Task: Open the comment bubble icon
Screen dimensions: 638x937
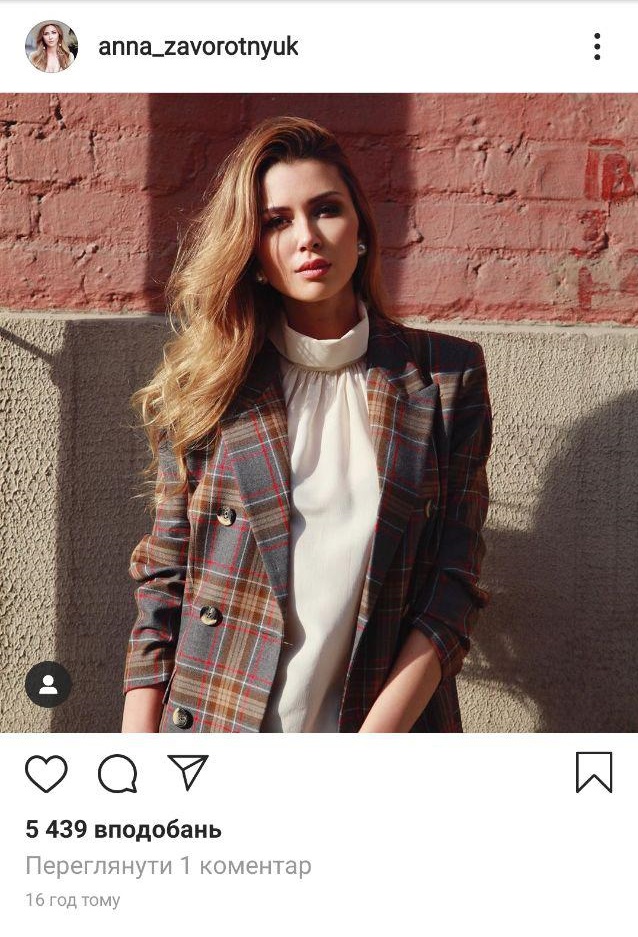Action: point(117,773)
